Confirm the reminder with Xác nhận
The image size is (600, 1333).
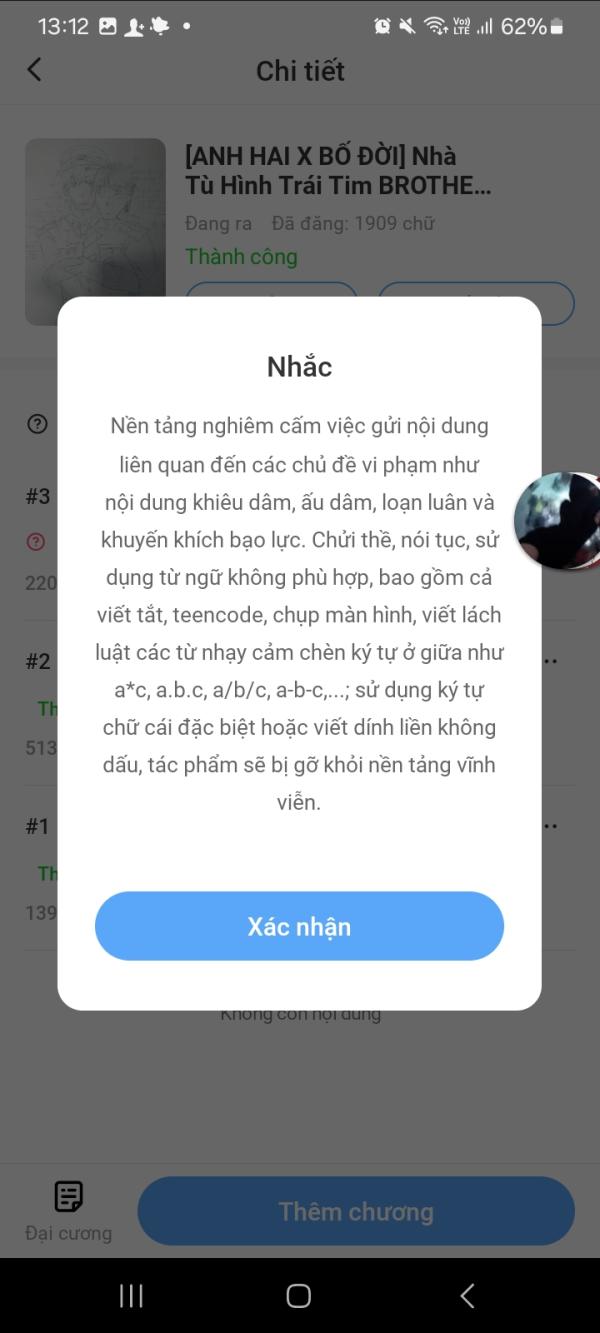(299, 926)
